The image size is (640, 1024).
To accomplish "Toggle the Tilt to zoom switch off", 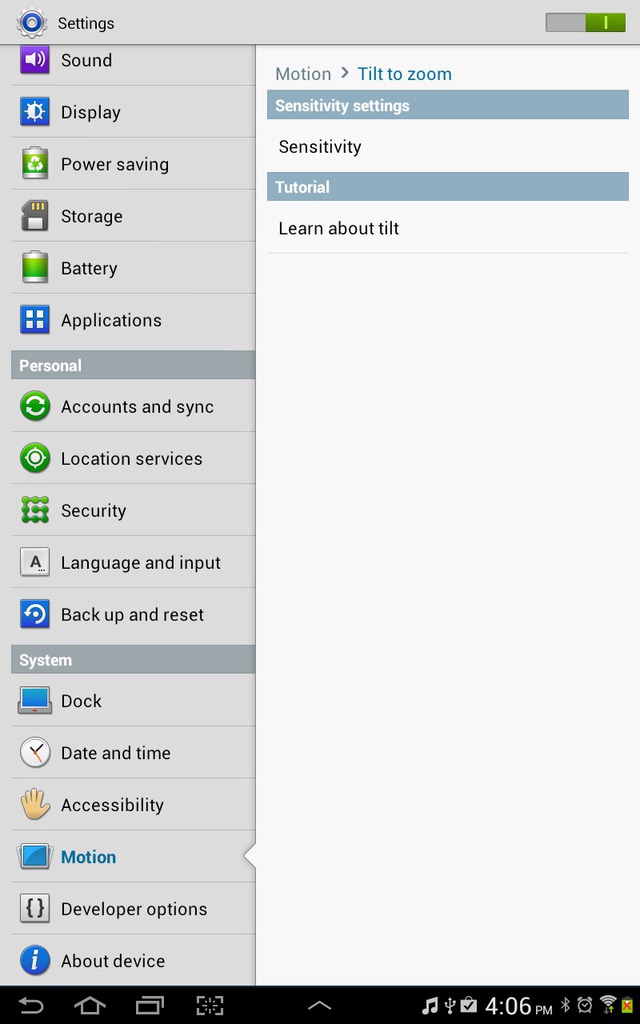I will click(585, 22).
